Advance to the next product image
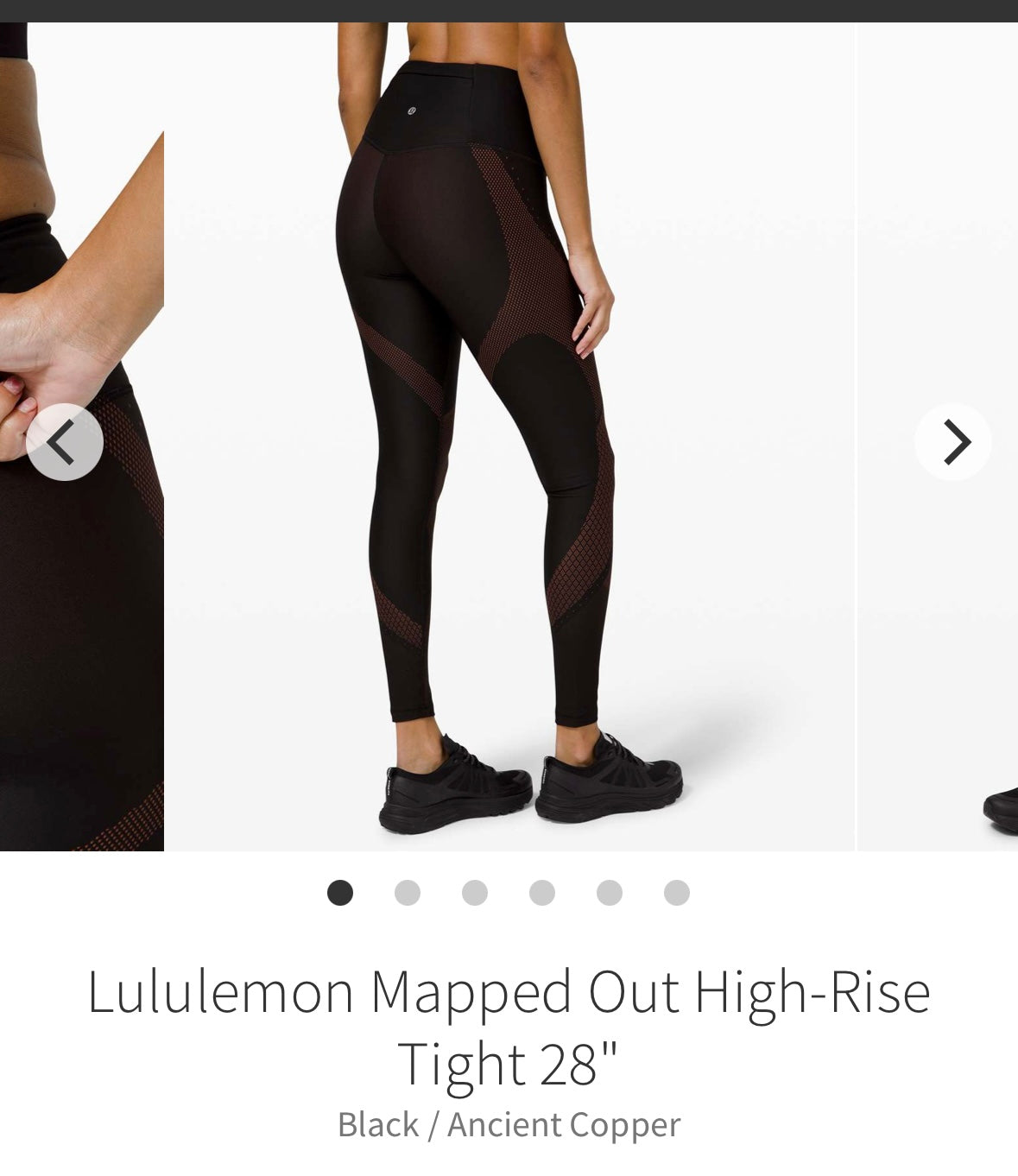1018x1176 pixels. [x=952, y=442]
